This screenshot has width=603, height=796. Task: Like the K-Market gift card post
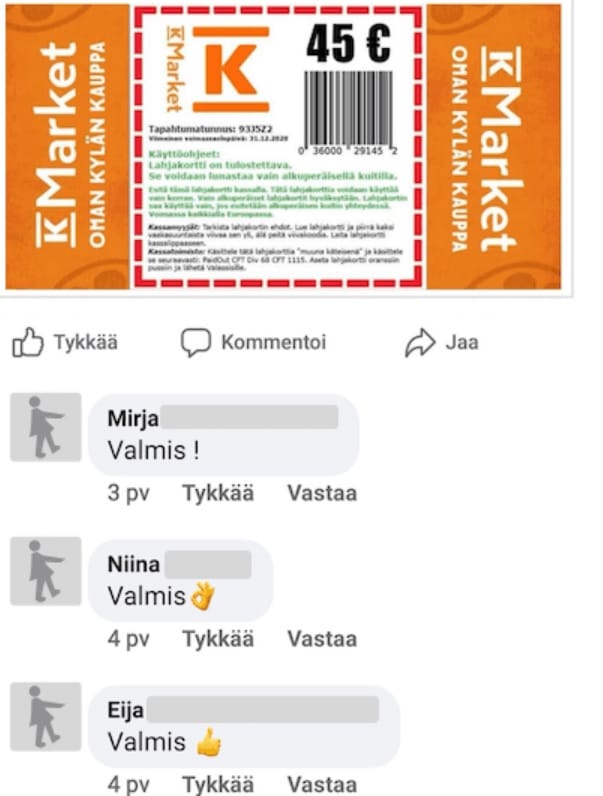[x=65, y=343]
